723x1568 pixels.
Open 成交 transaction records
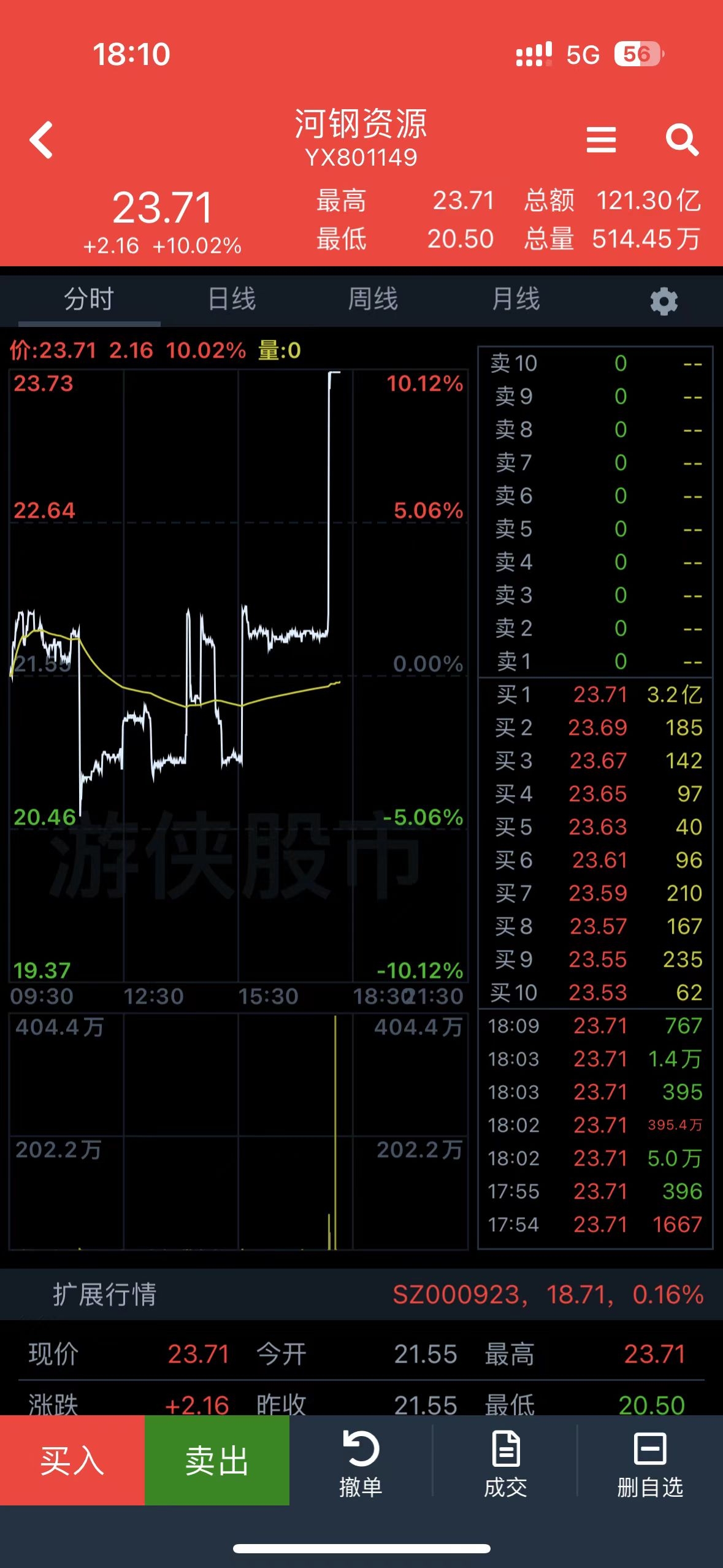coord(506,1462)
